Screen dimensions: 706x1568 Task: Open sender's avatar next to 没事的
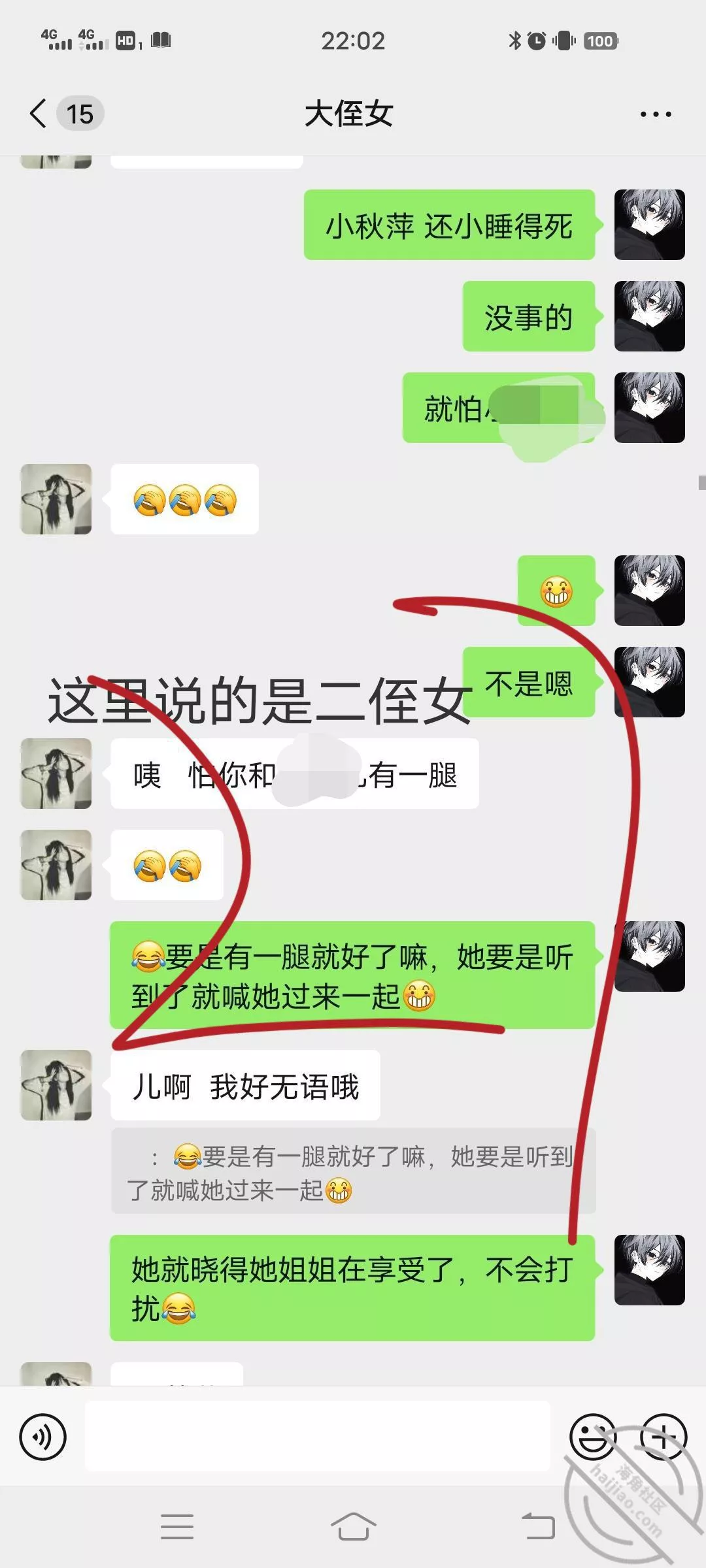pyautogui.click(x=649, y=316)
